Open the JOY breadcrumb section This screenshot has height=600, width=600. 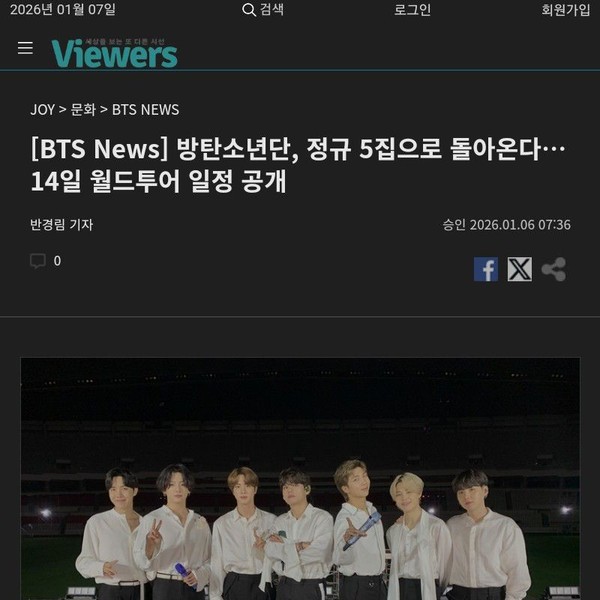(42, 109)
